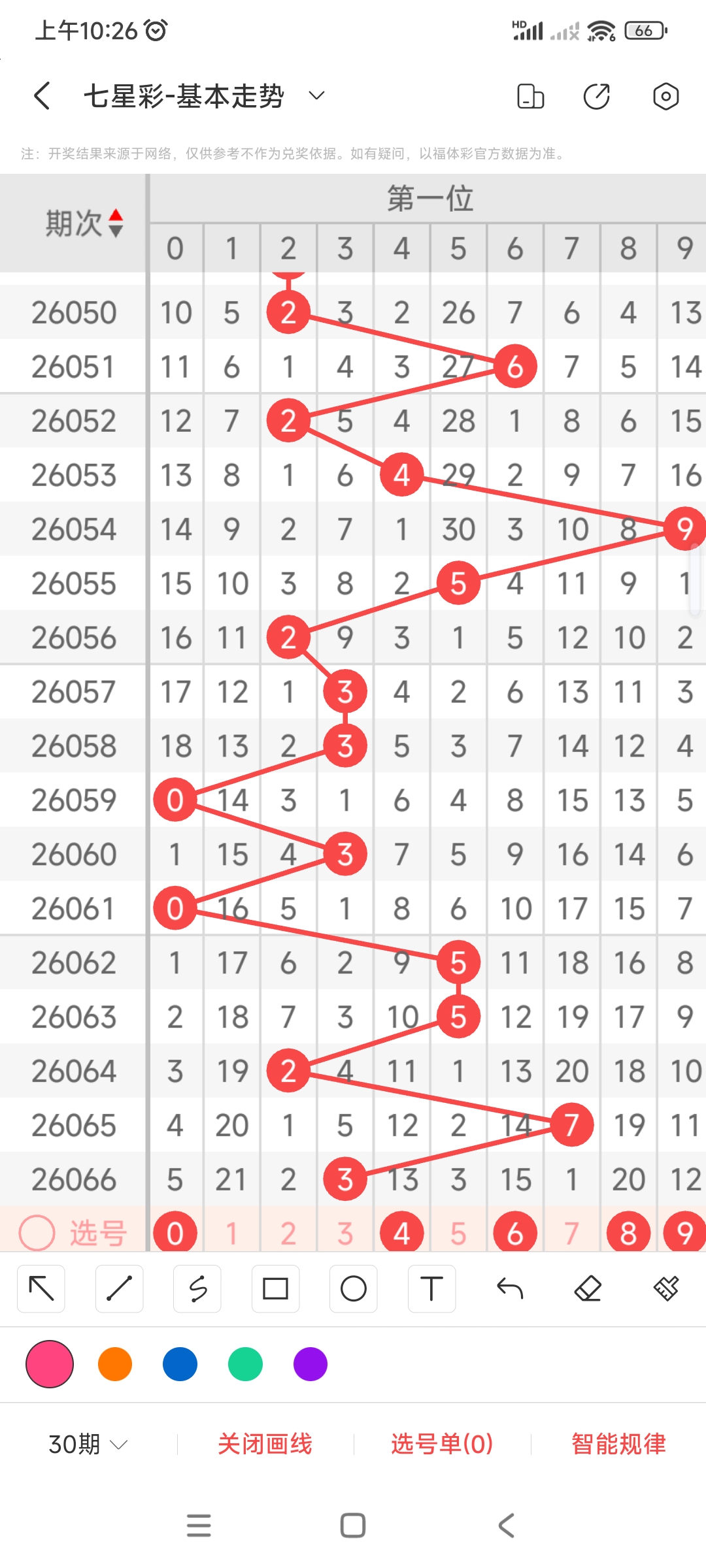706x1568 pixels.
Task: Go back using the top-left arrow
Action: (x=42, y=96)
